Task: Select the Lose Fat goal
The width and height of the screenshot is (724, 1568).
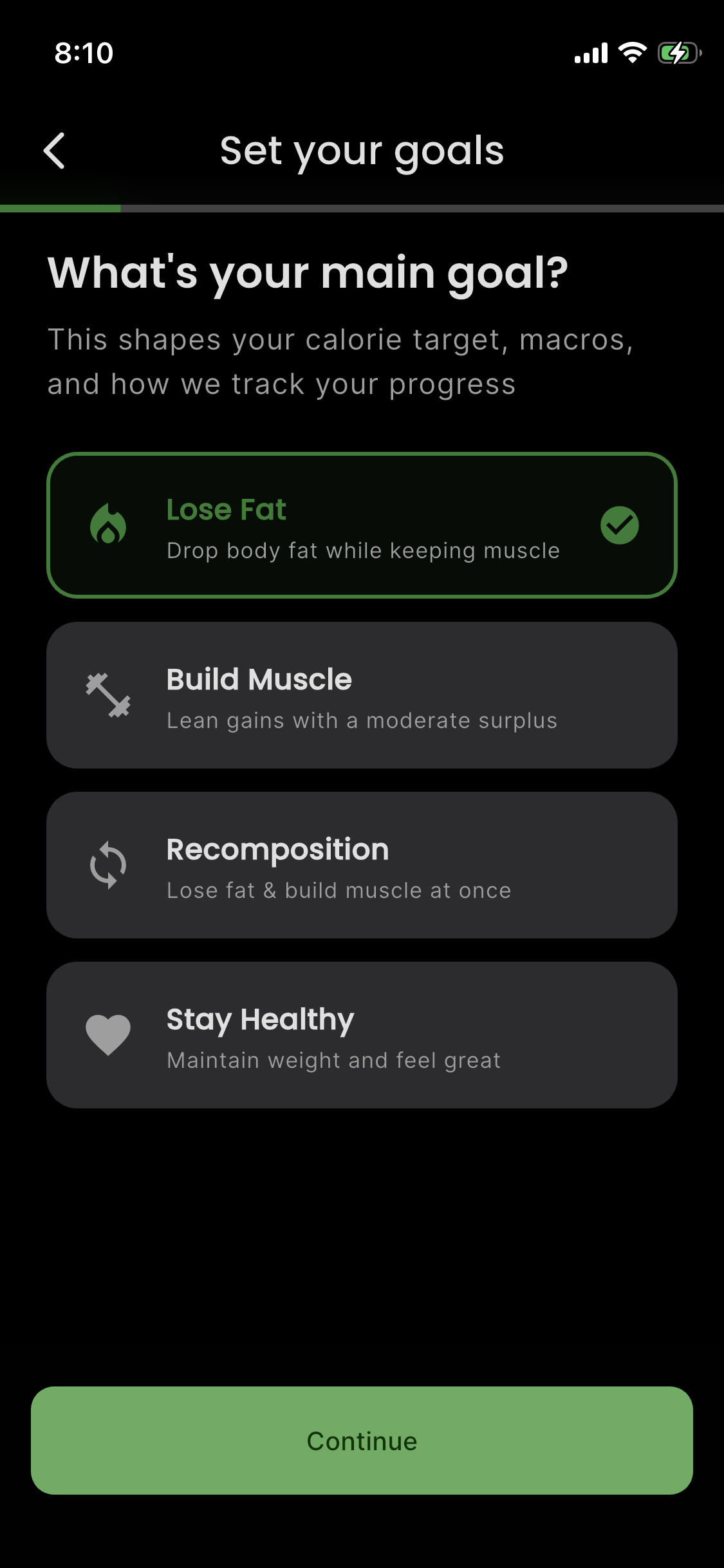Action: (362, 525)
